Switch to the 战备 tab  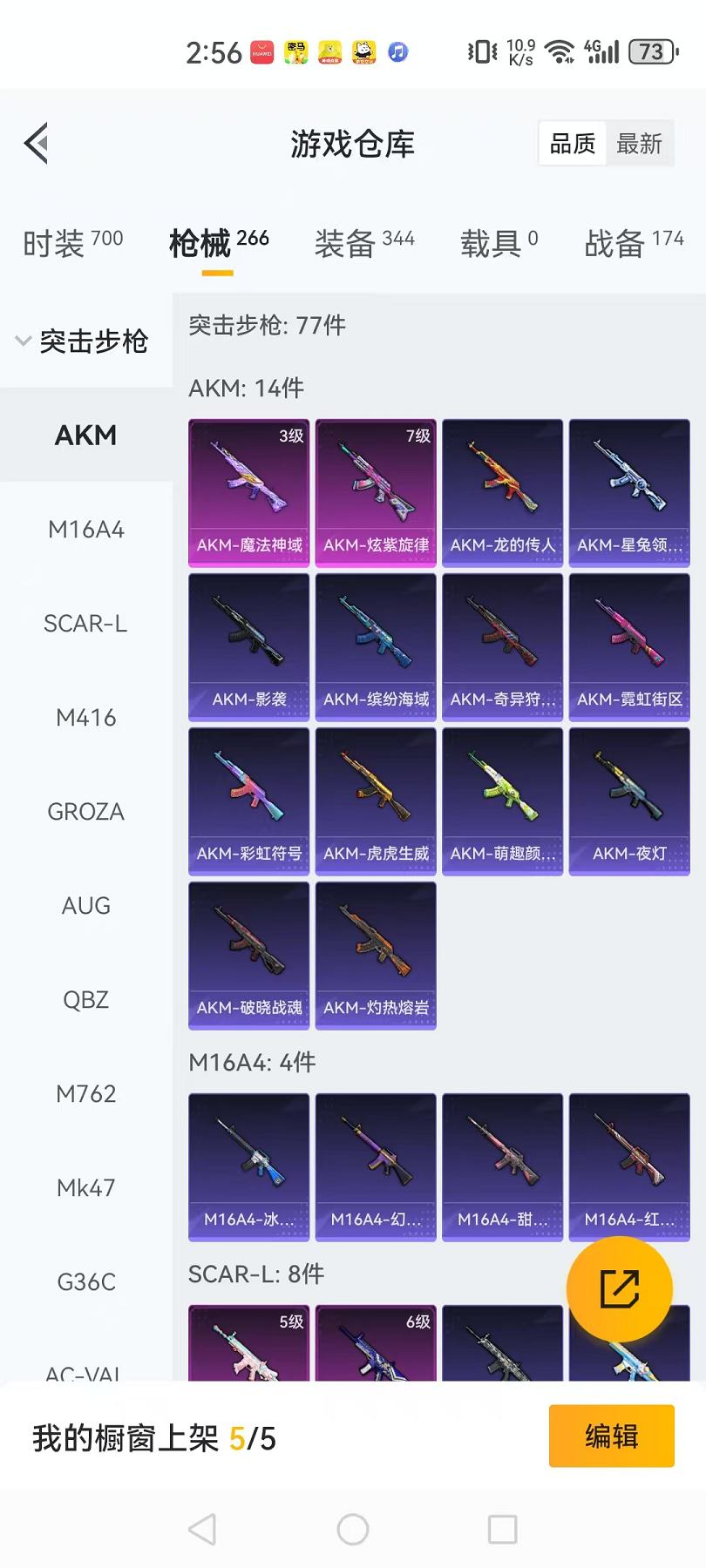634,243
